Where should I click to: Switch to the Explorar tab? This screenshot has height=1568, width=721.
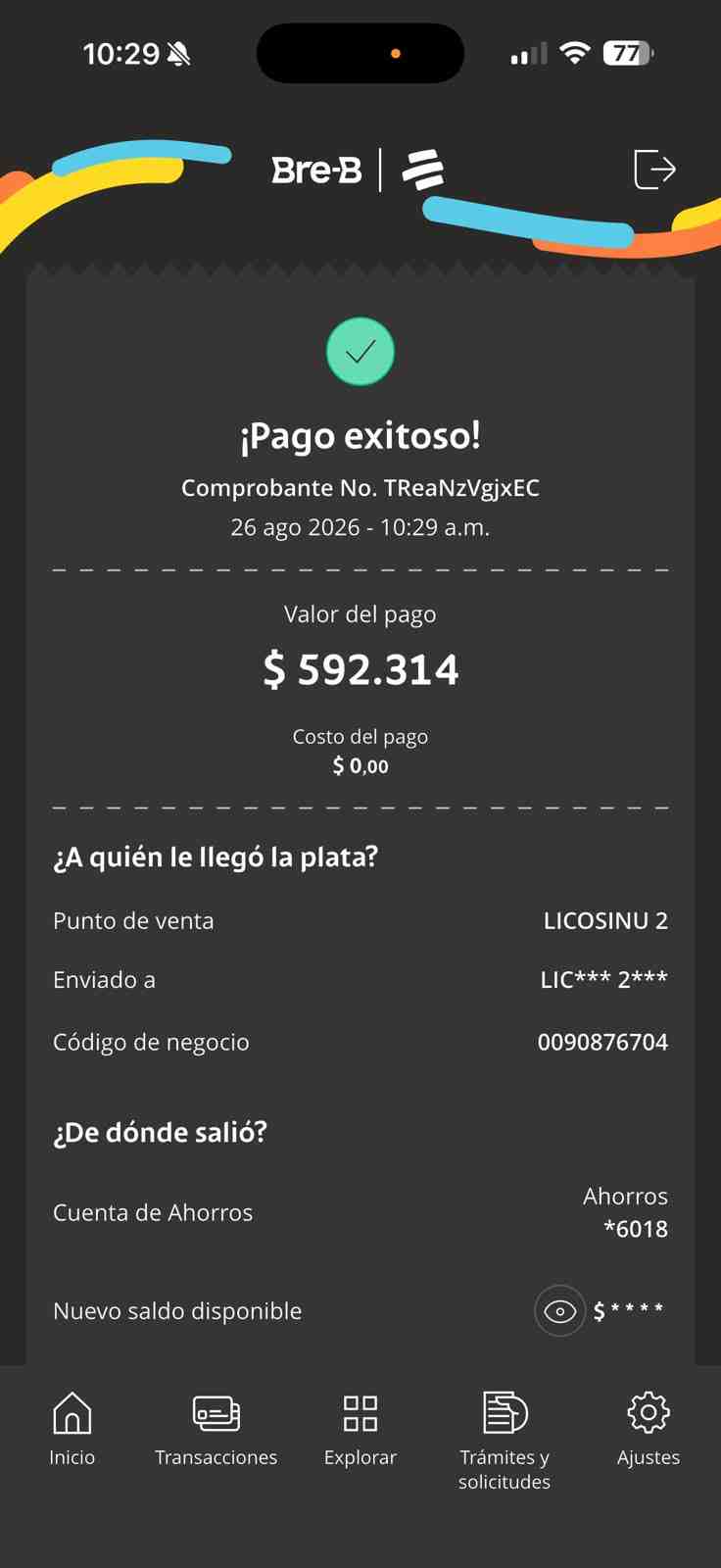coord(360,1430)
